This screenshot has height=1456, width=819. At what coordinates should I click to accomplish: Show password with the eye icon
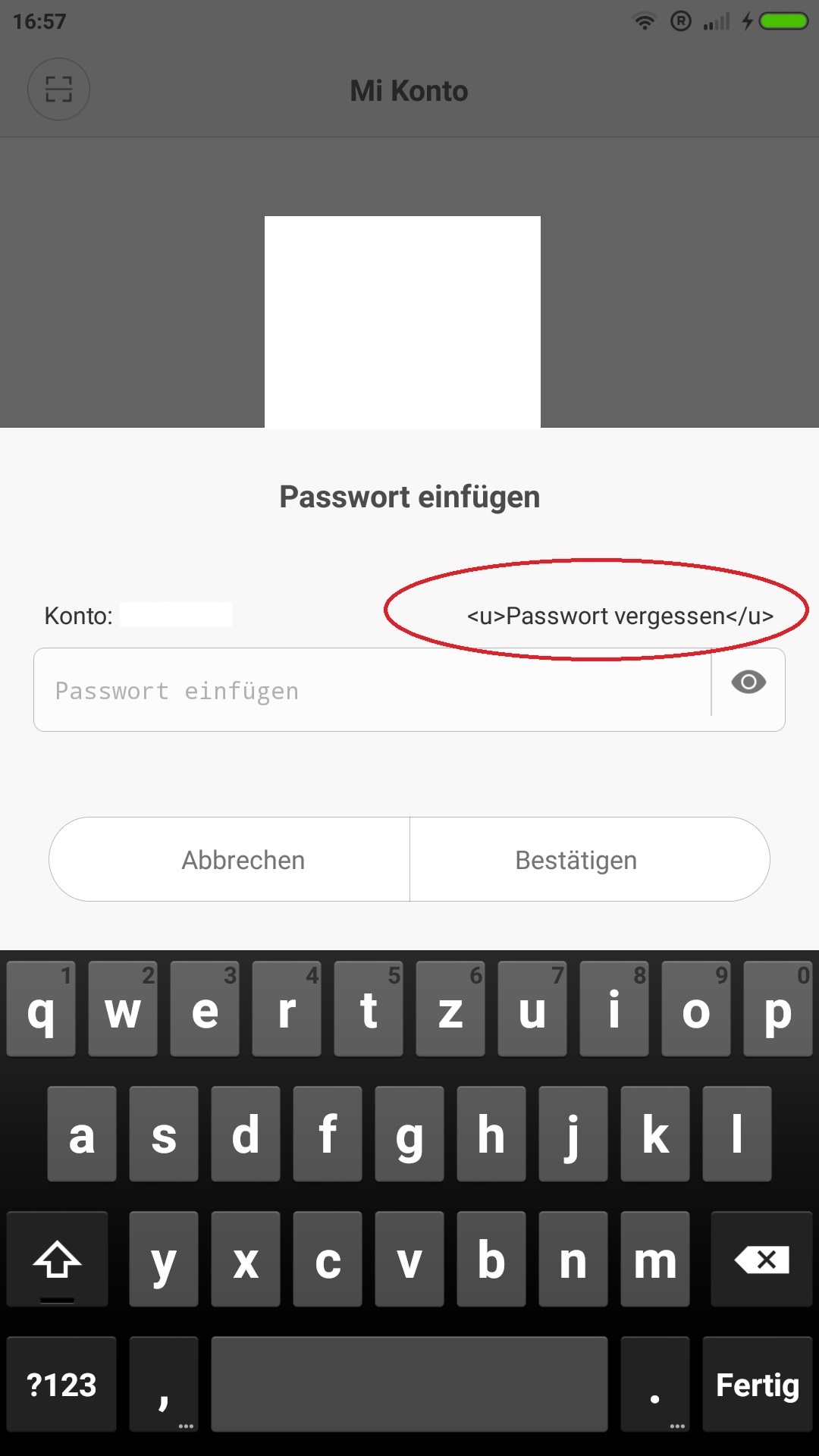click(x=748, y=682)
